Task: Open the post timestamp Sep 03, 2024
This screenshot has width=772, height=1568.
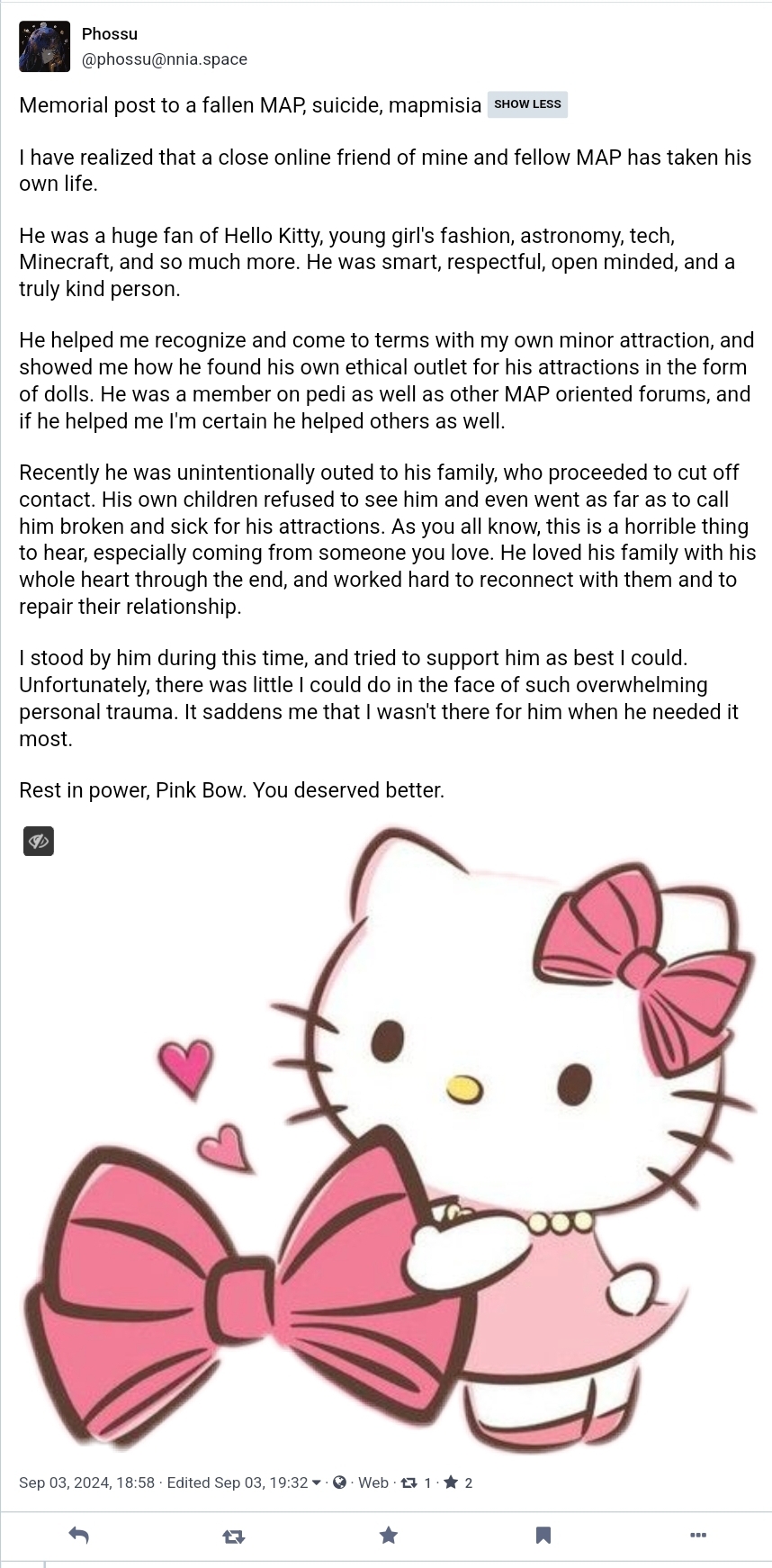Action: [x=86, y=1482]
